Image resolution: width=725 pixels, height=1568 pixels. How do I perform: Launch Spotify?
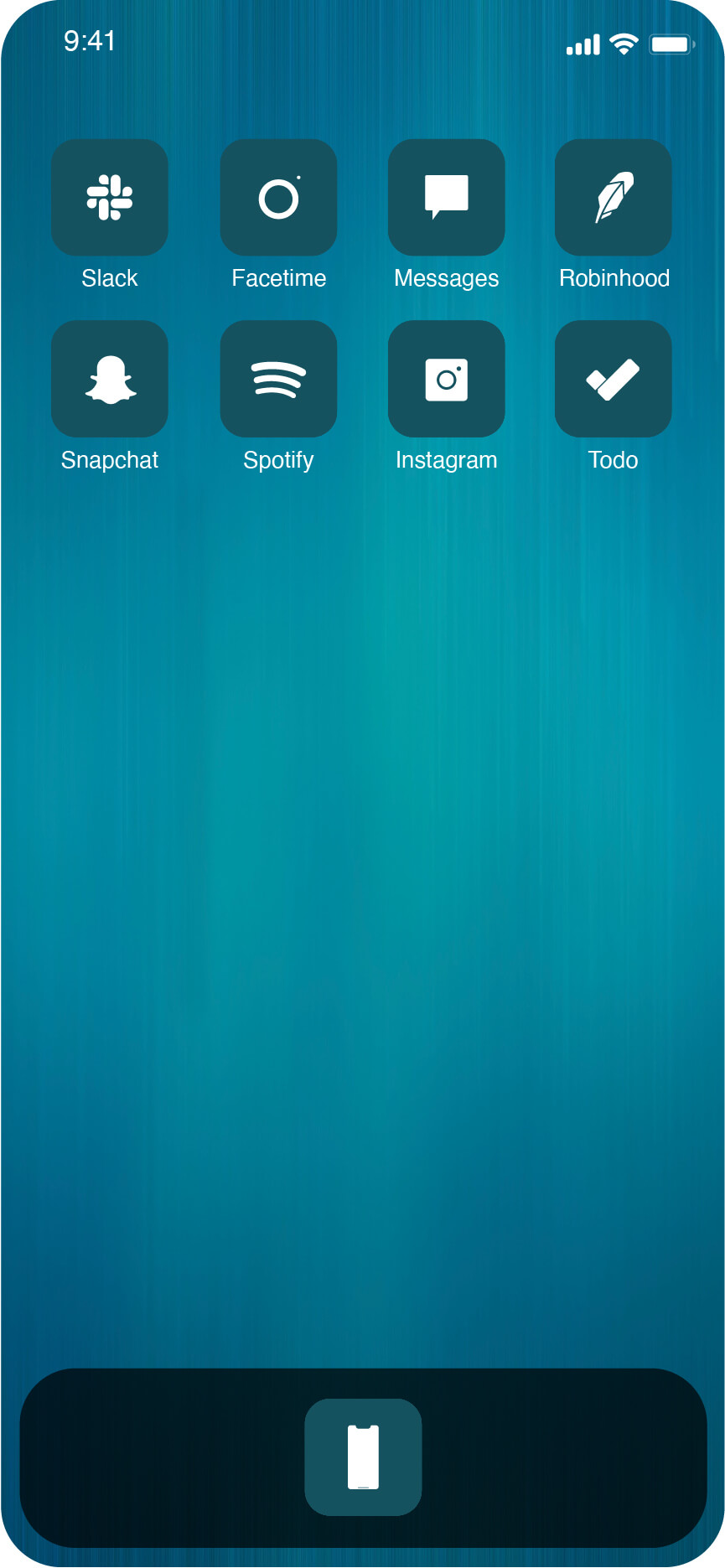click(278, 379)
